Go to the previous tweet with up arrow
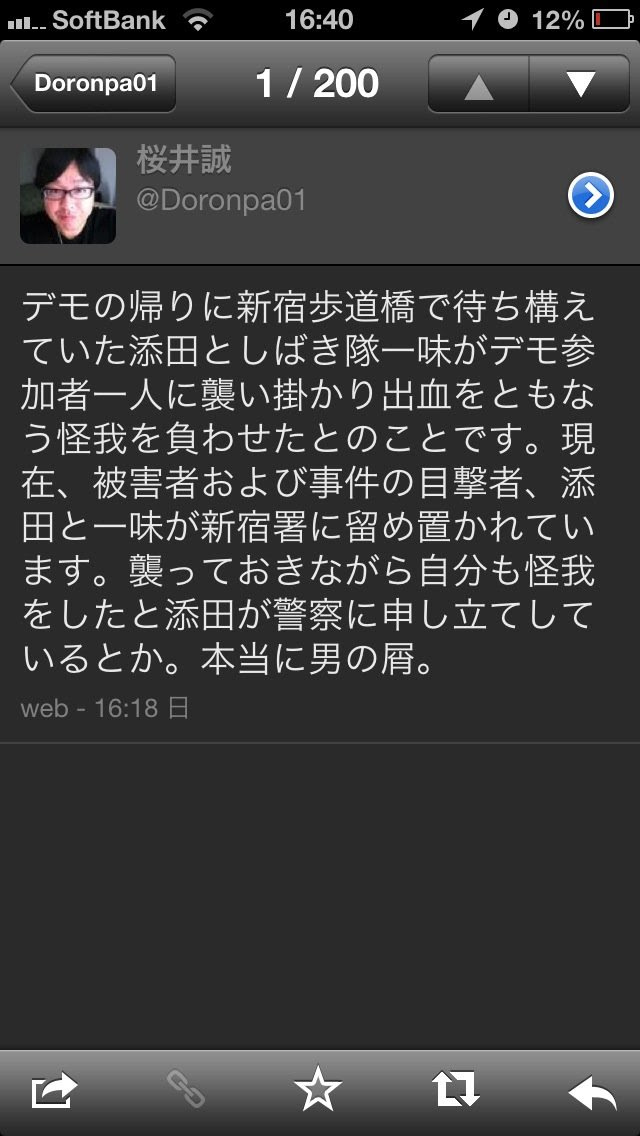The width and height of the screenshot is (640, 1136). click(x=479, y=84)
